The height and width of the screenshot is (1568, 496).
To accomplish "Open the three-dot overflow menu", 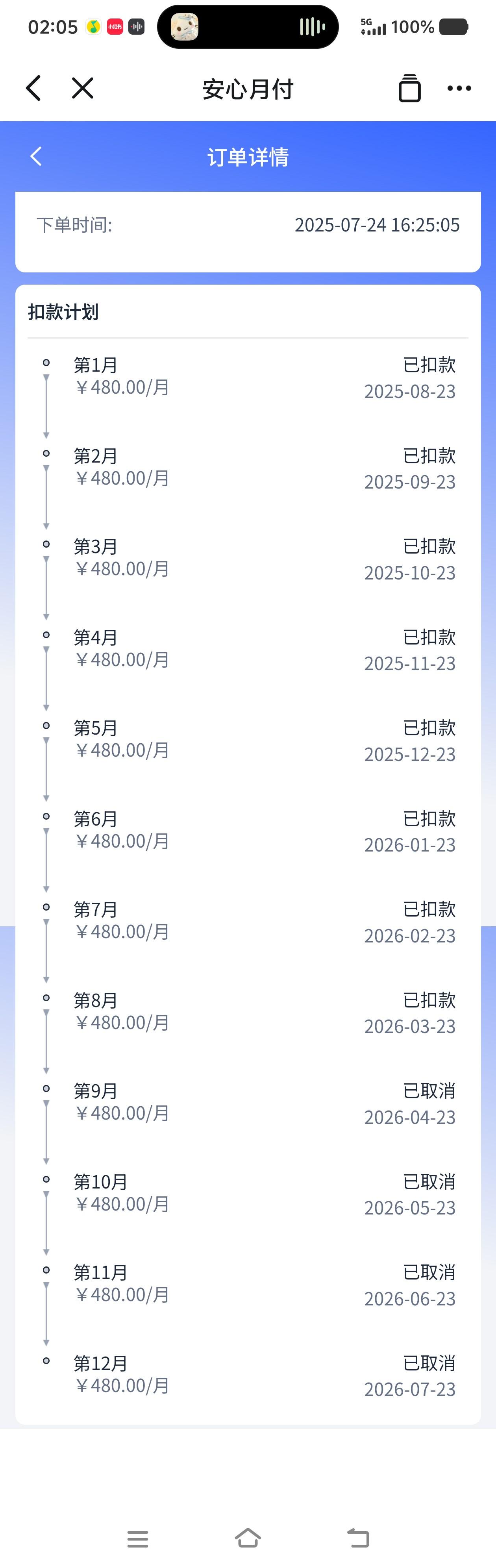I will pos(459,88).
